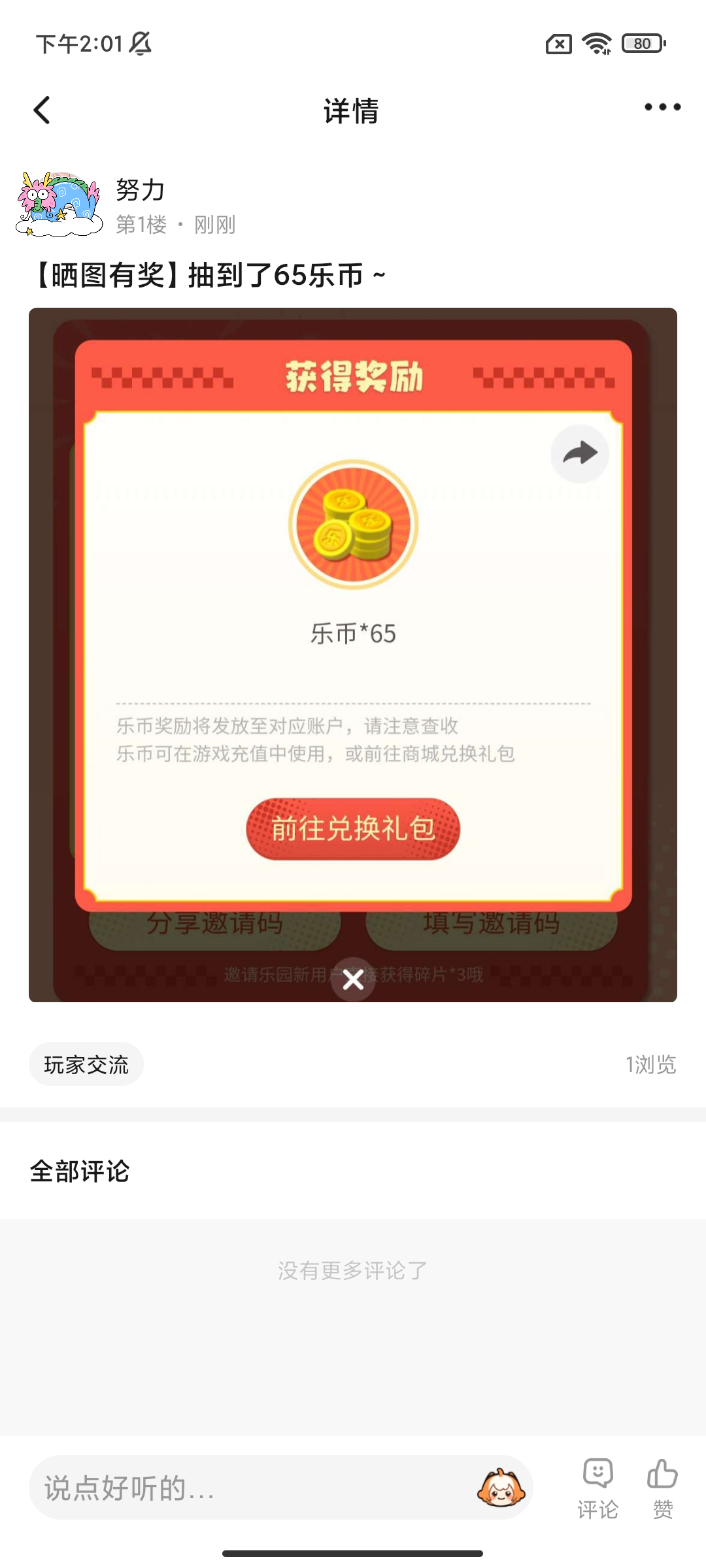Tap the 说点好听的 comment field

coord(248,1488)
